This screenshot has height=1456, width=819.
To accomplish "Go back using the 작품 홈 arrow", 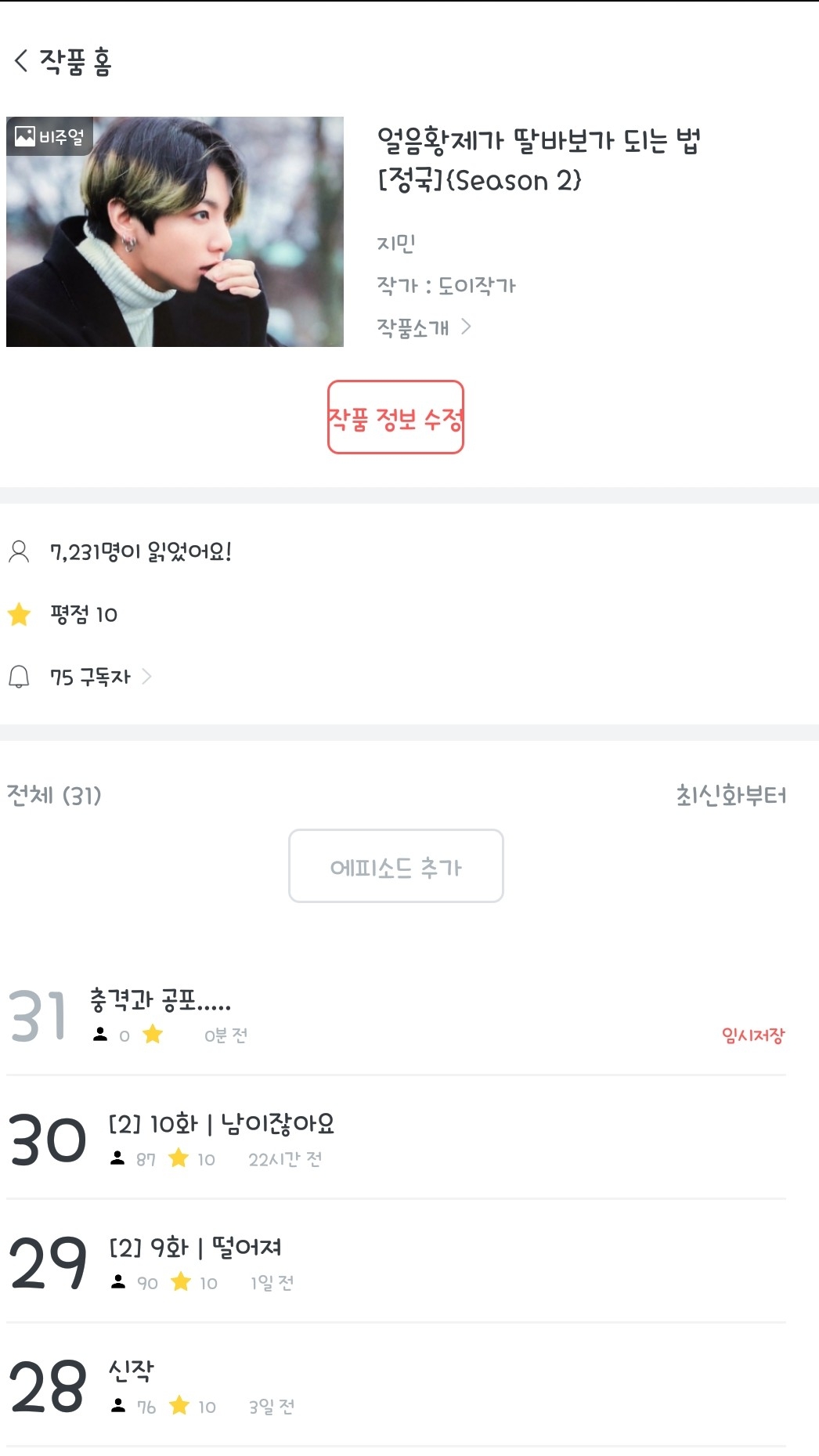I will point(22,60).
